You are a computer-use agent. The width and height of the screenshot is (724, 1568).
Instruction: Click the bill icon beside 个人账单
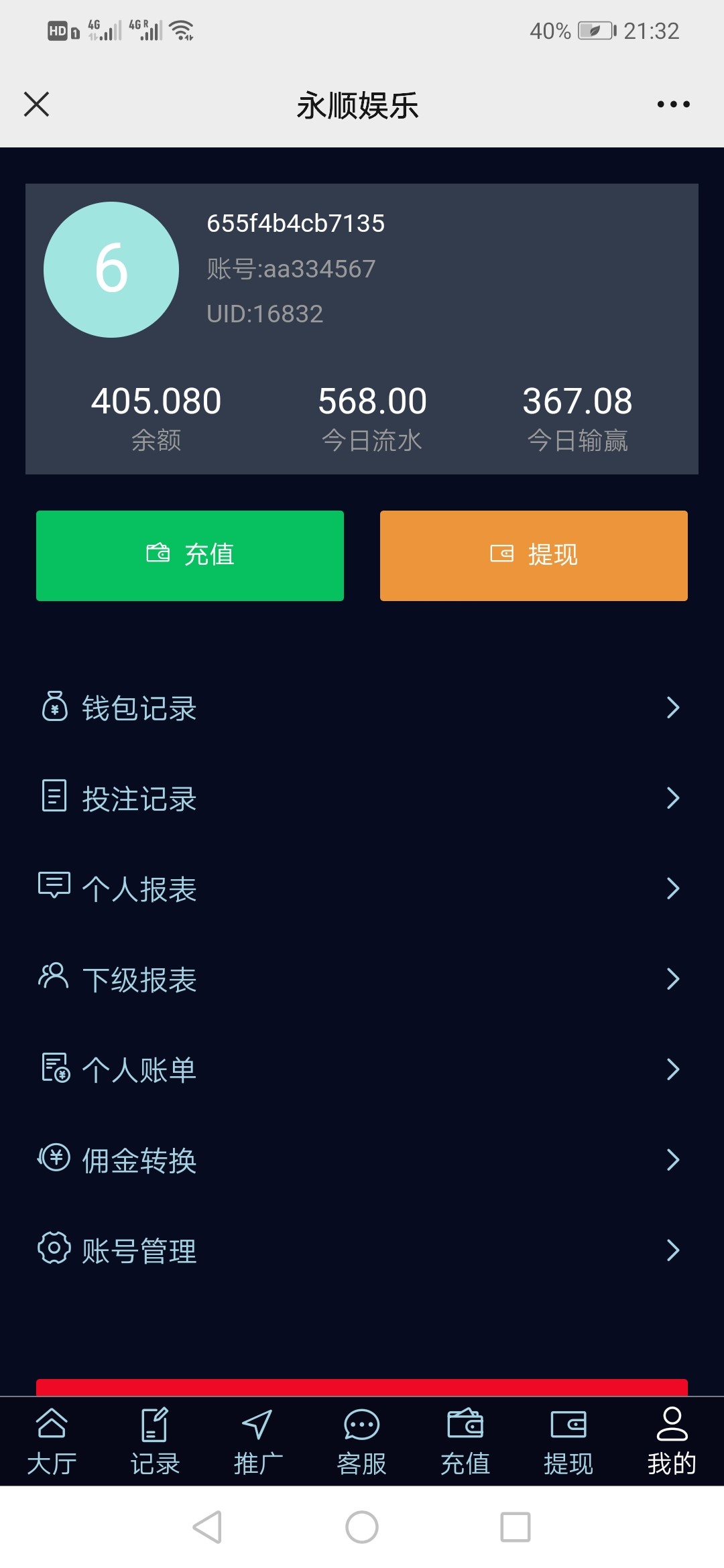point(55,1067)
